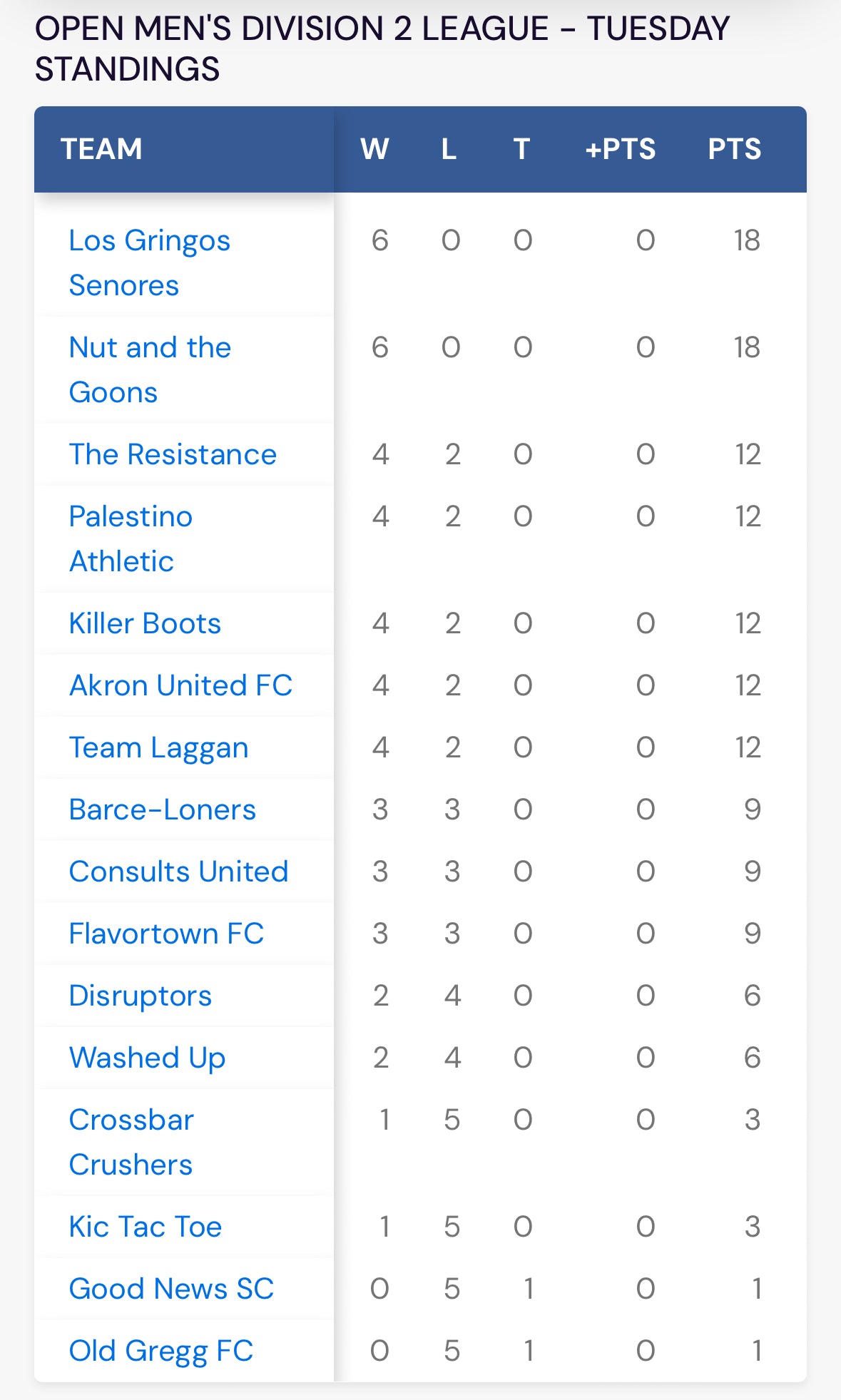Select the Kic Tac Toe link

coord(146,1227)
